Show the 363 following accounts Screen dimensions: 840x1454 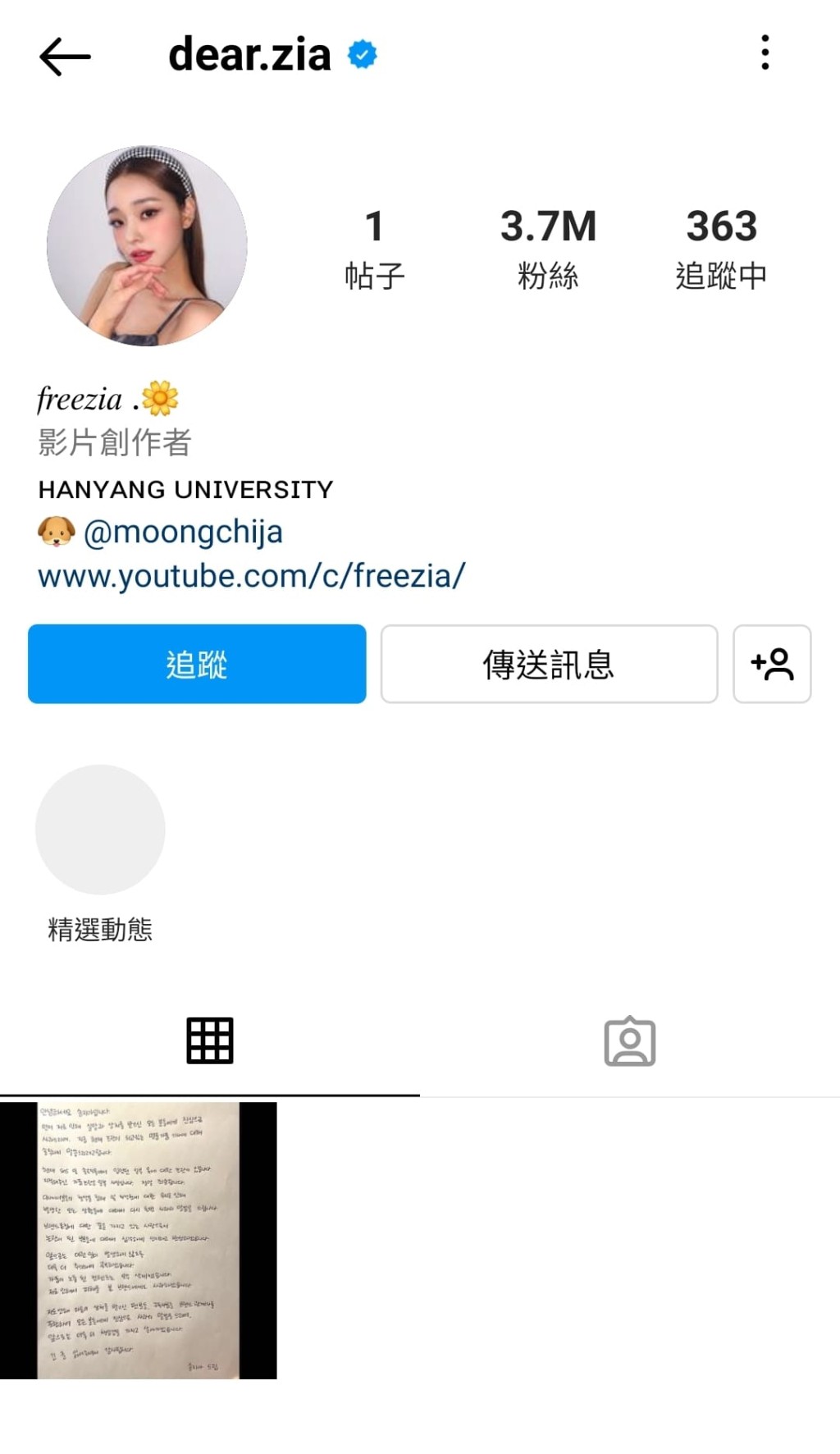720,248
